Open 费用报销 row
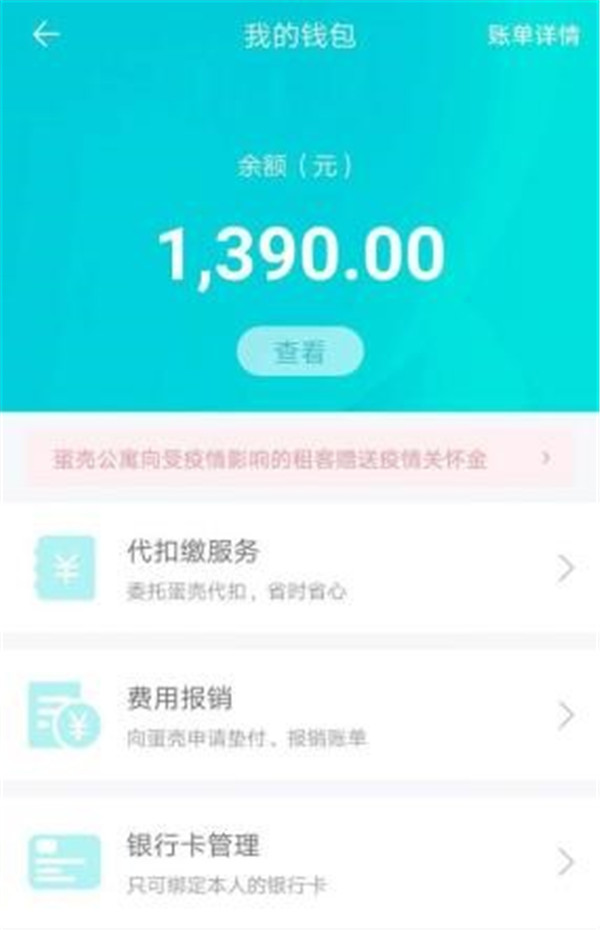The width and height of the screenshot is (600, 930). pos(300,715)
